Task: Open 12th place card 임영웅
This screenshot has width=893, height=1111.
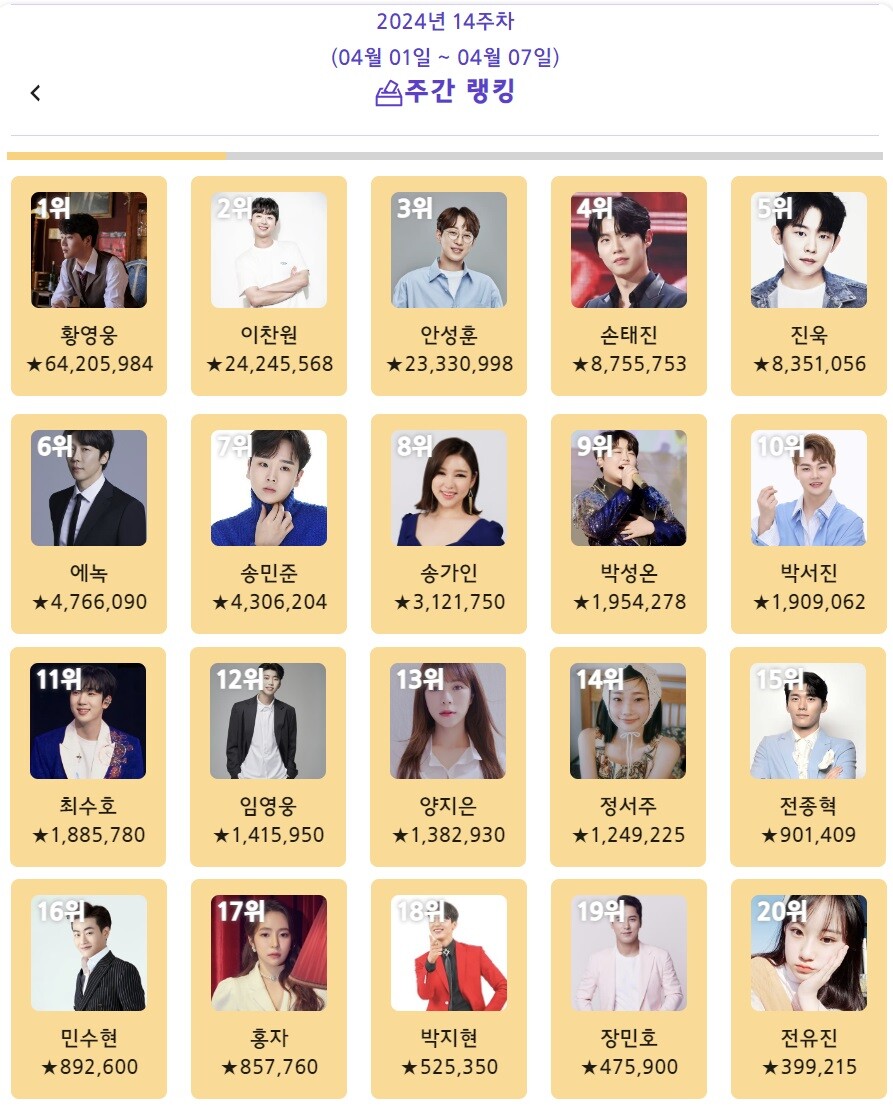Action: pos(269,756)
